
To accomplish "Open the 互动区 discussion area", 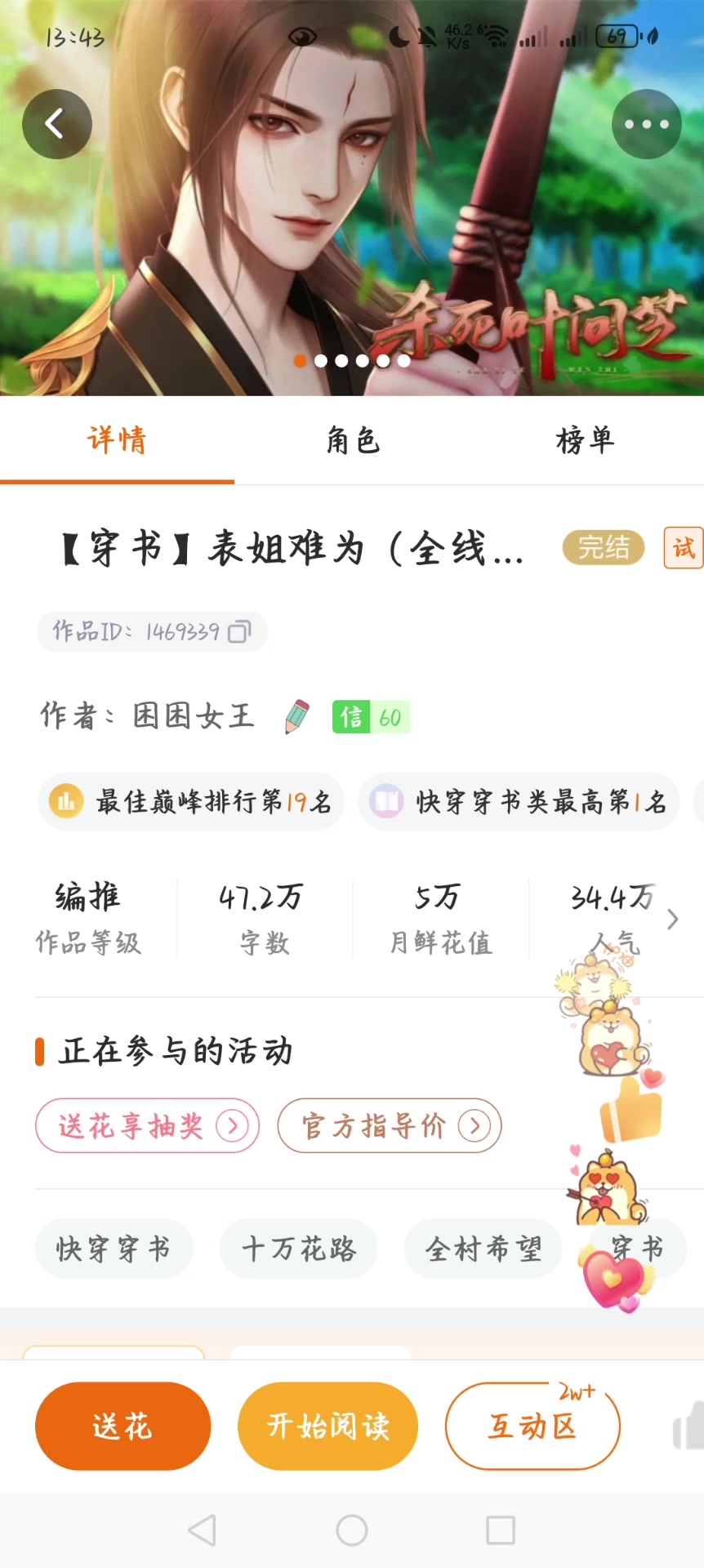I will pyautogui.click(x=532, y=1427).
